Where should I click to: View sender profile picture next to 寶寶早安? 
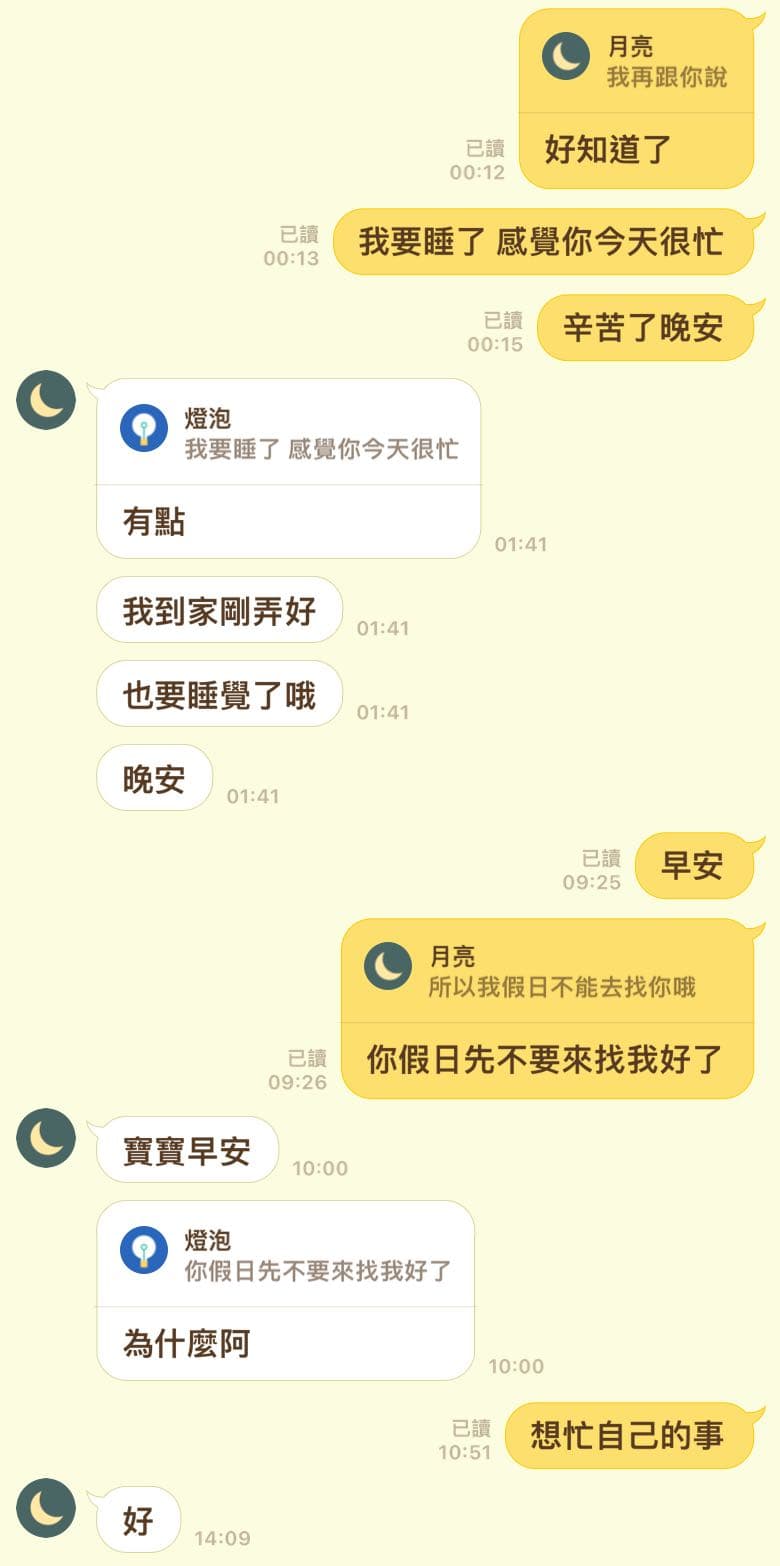tap(46, 1138)
